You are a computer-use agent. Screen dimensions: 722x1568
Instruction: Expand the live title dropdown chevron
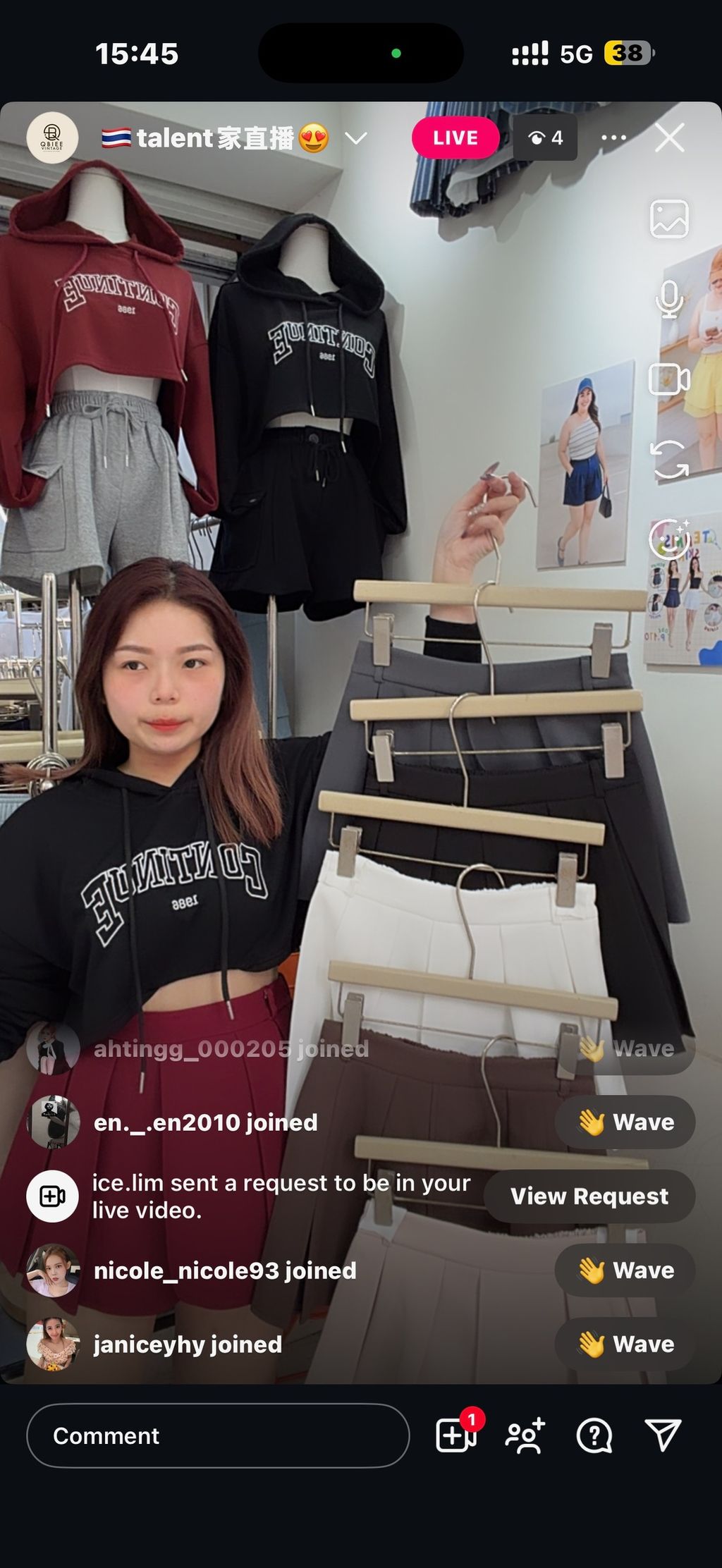(x=356, y=138)
